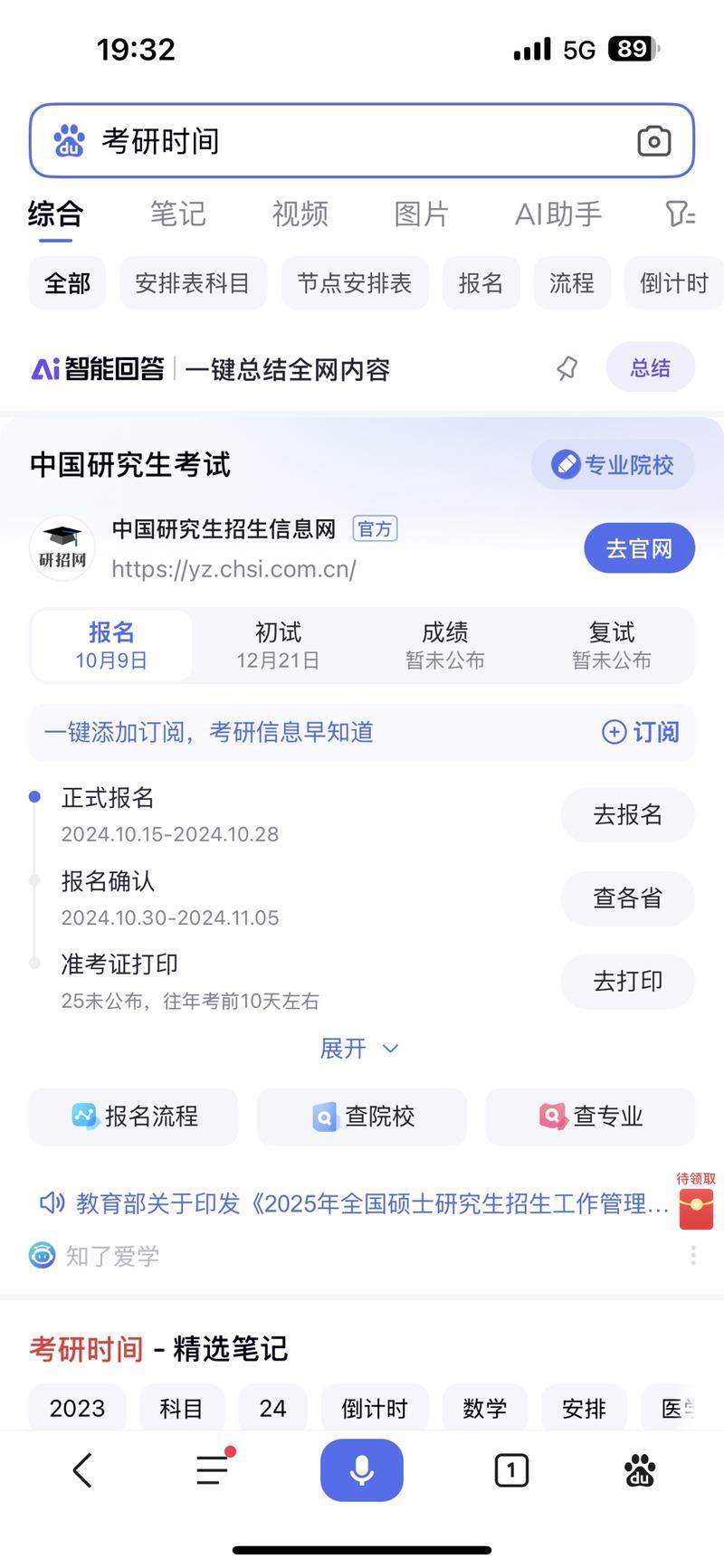Start voice search with the microphone button
The width and height of the screenshot is (724, 1568).
(362, 1470)
